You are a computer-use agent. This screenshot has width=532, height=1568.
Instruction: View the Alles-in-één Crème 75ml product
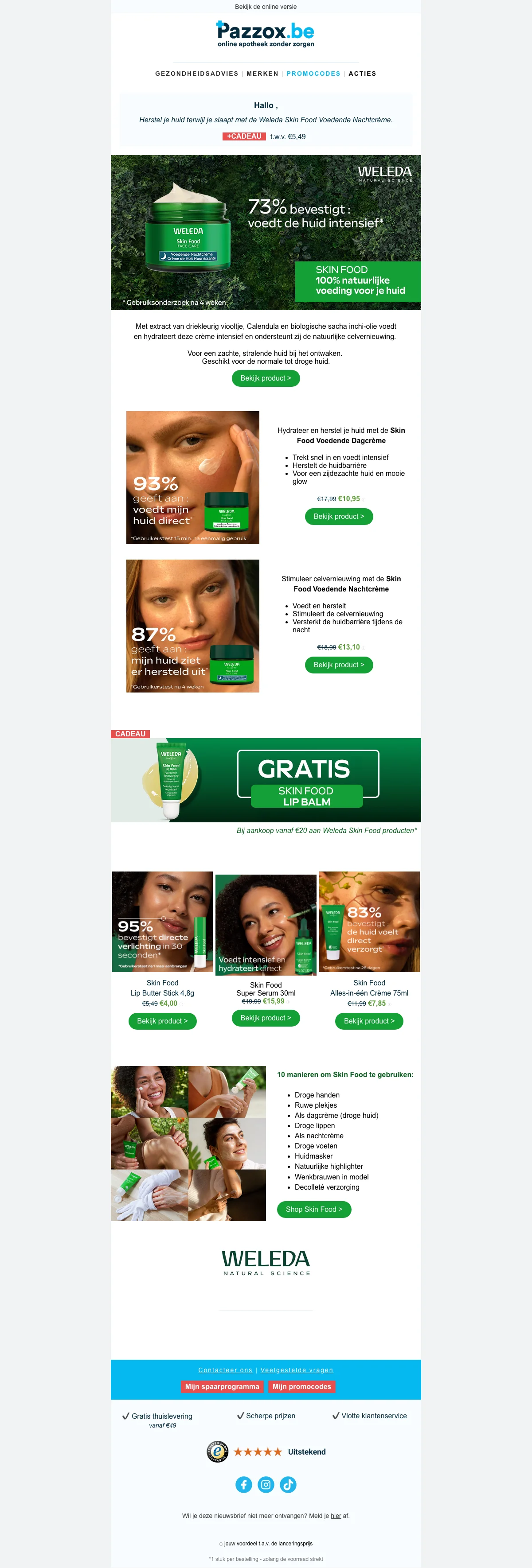(369, 1021)
